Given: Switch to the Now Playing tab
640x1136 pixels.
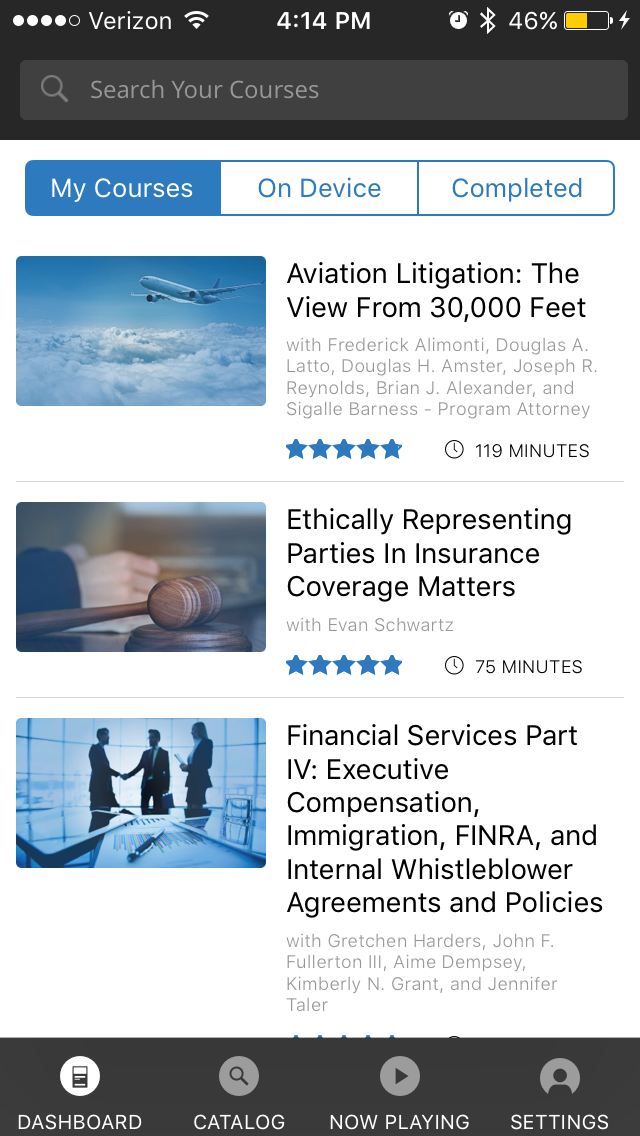Looking at the screenshot, I should tap(399, 1094).
